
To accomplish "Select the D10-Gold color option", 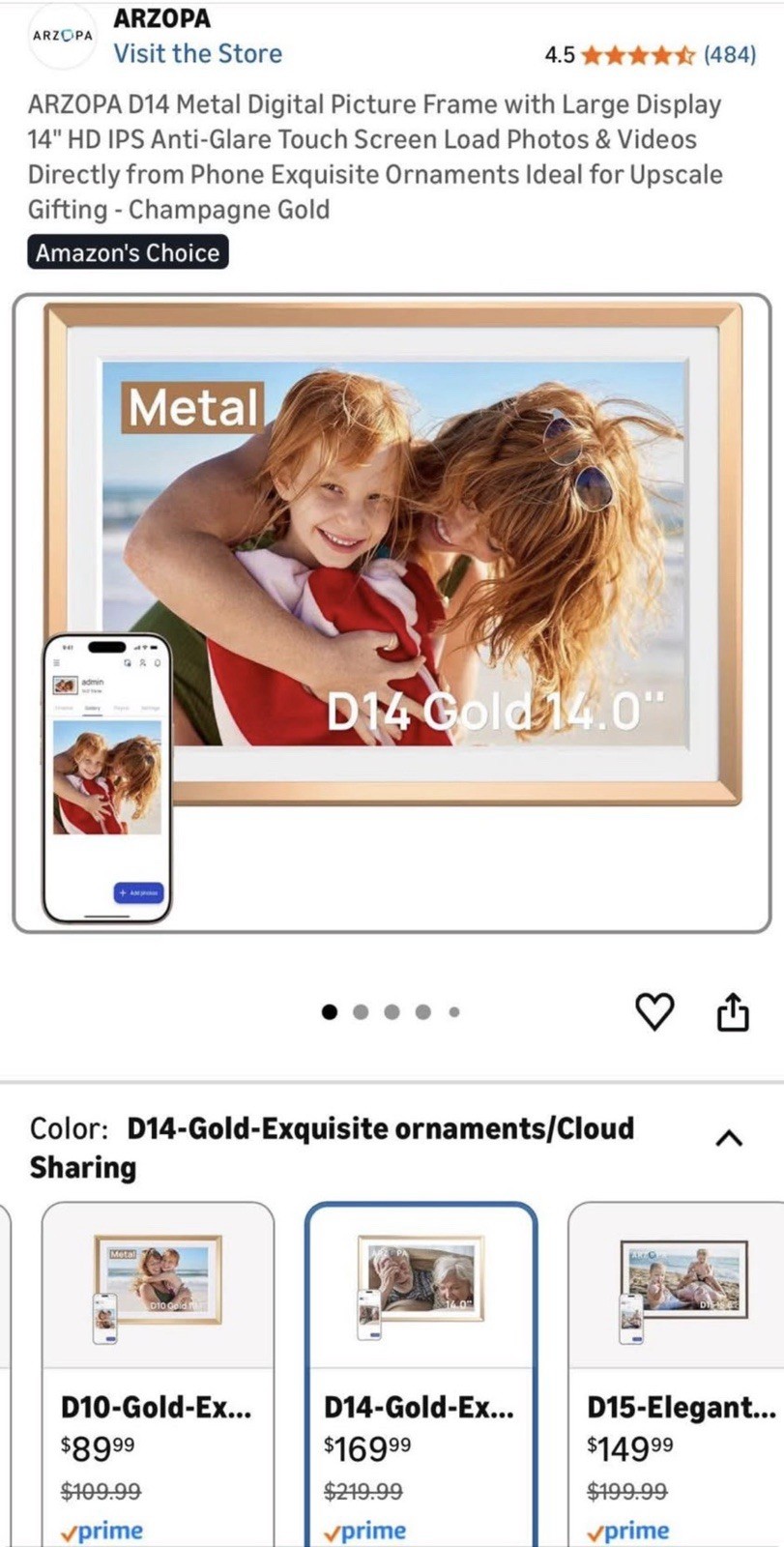I will pyautogui.click(x=158, y=1373).
